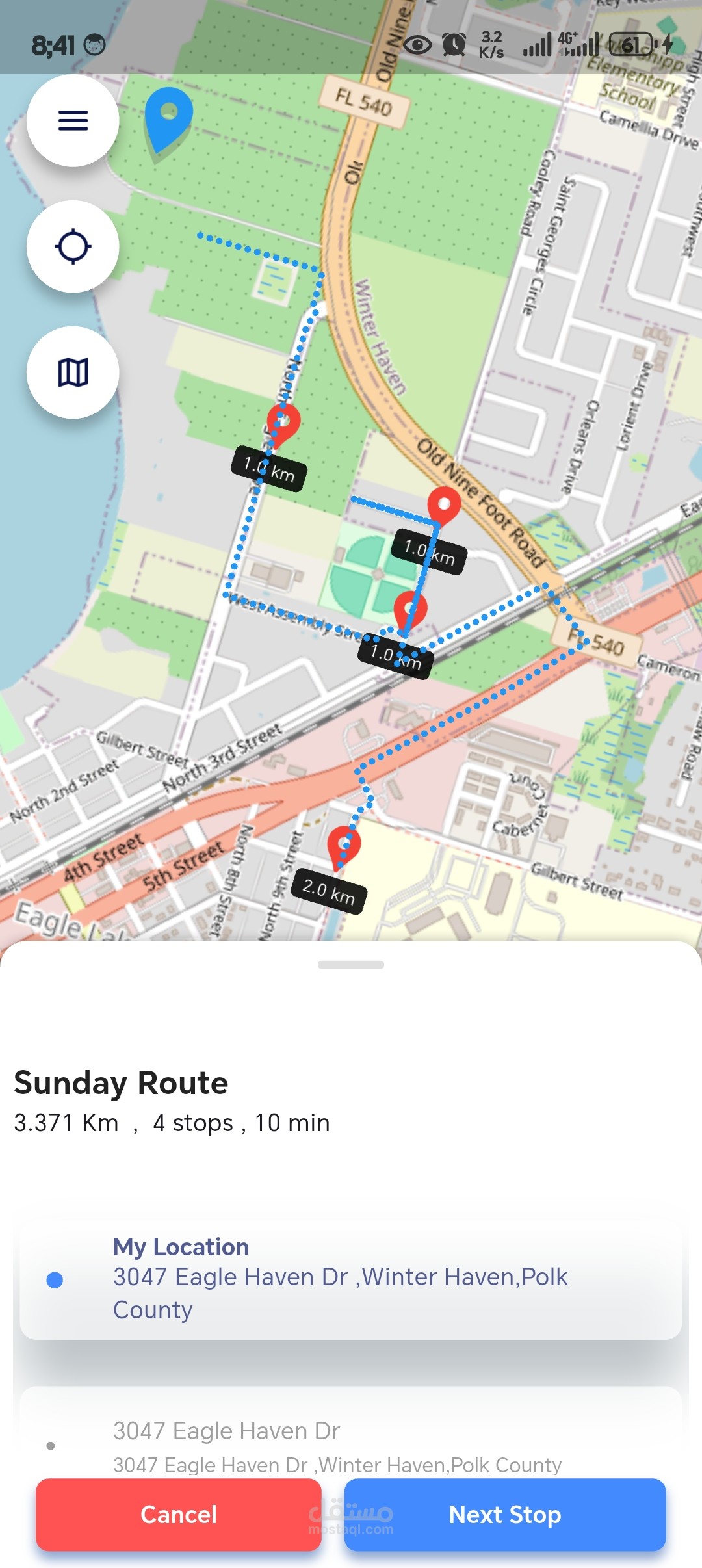Center map on my current location
The image size is (702, 1568).
73,246
